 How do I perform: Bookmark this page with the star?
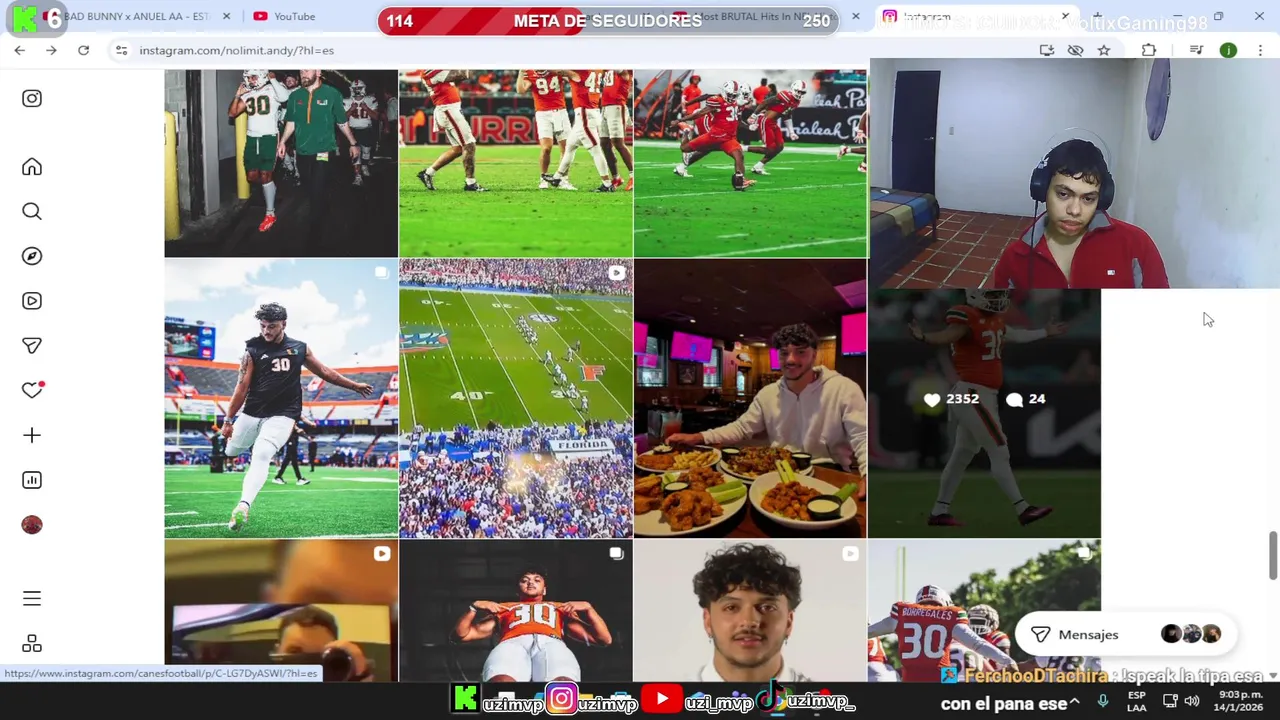point(1104,50)
